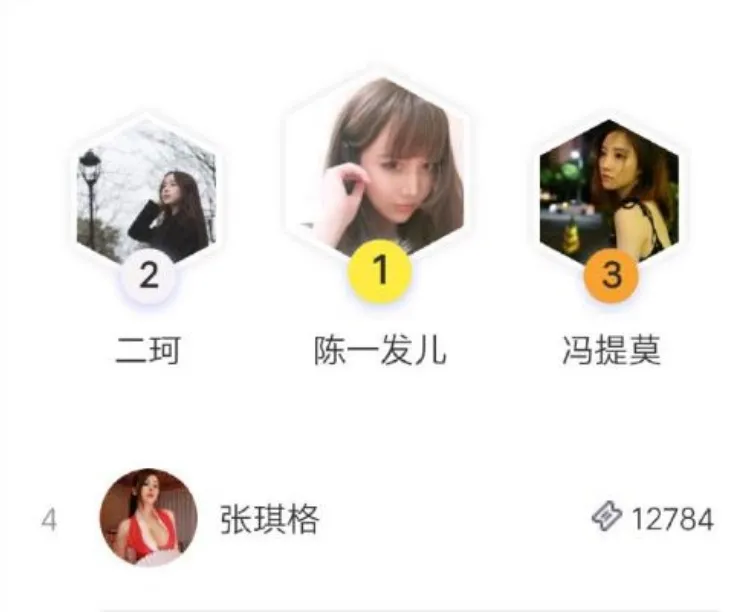Open third-place streamer 冯提莫's avatar

coord(609,190)
